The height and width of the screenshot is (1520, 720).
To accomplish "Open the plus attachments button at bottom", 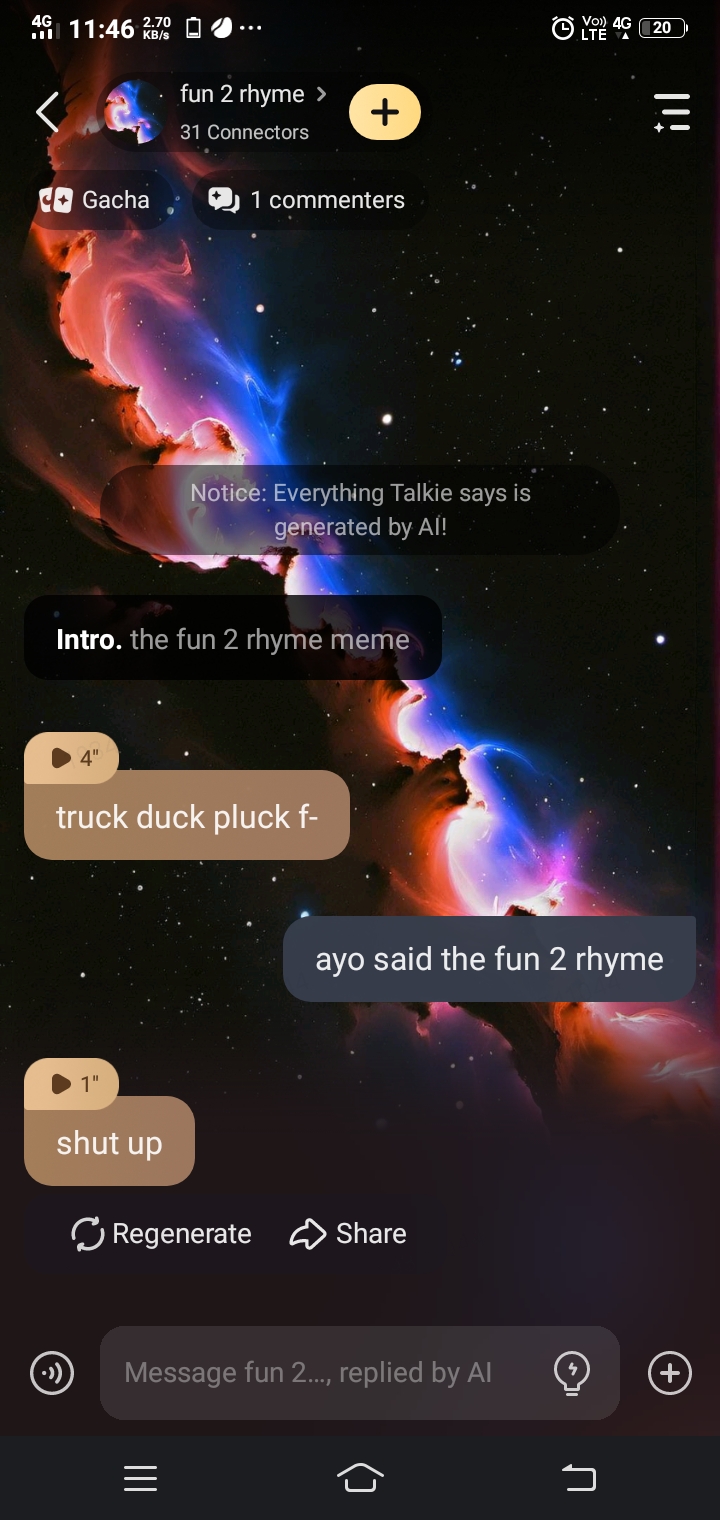I will point(670,1373).
